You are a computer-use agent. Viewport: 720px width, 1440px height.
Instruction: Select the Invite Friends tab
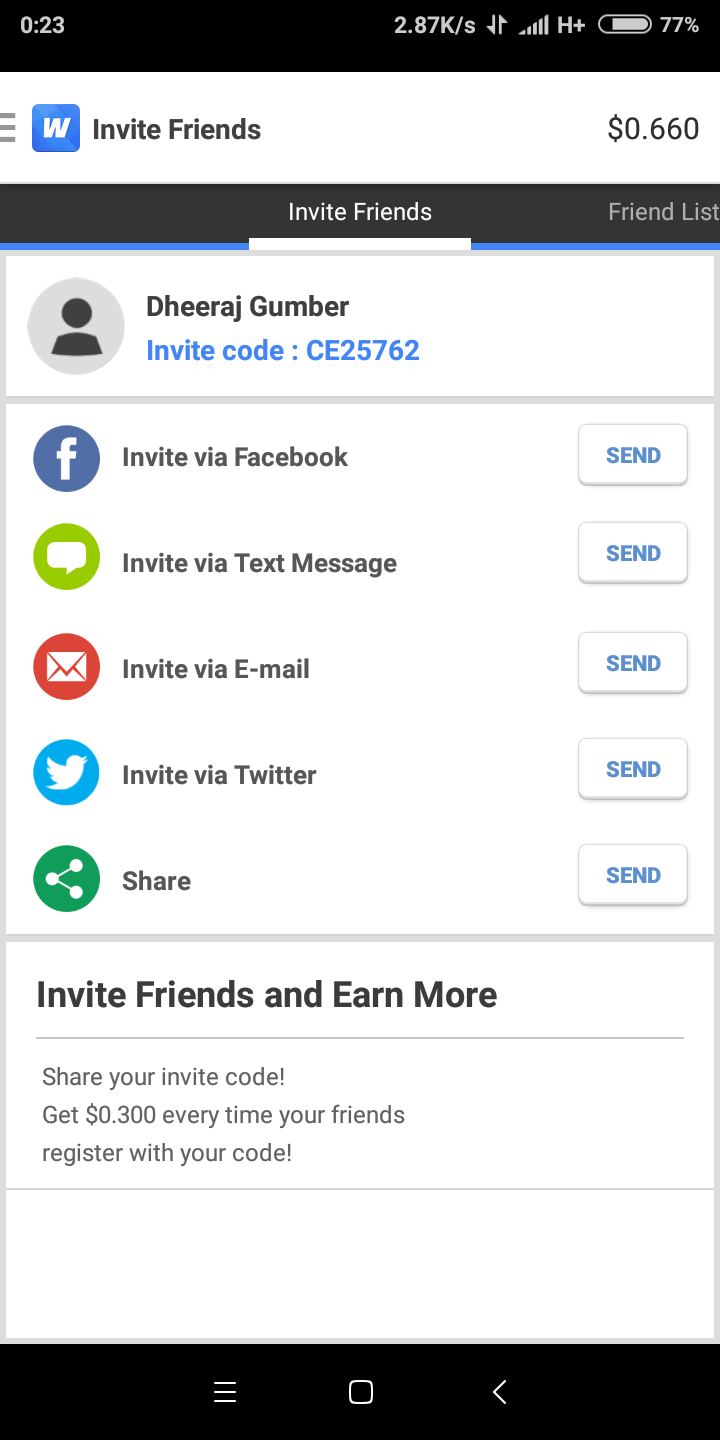(x=360, y=212)
